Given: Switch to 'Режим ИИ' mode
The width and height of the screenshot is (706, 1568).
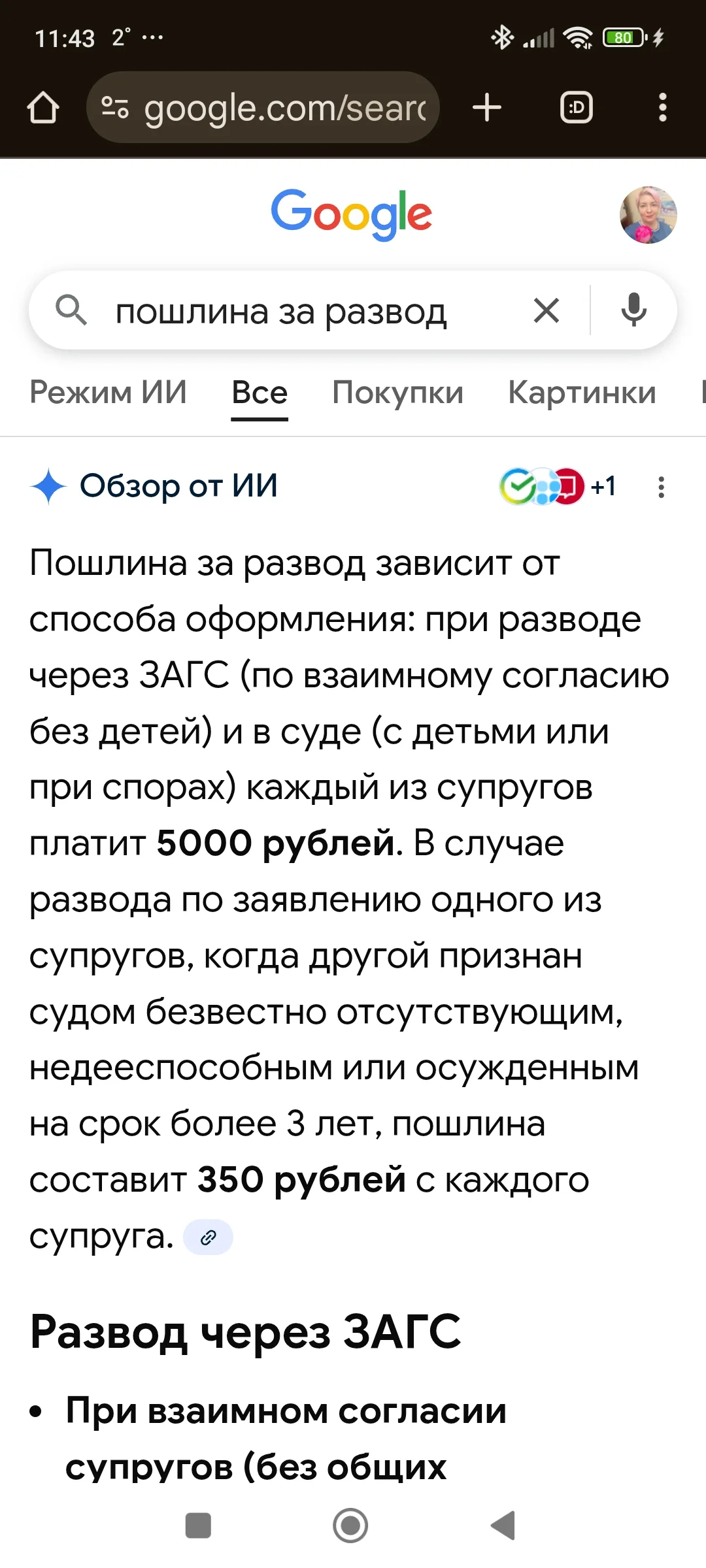Looking at the screenshot, I should point(109,393).
